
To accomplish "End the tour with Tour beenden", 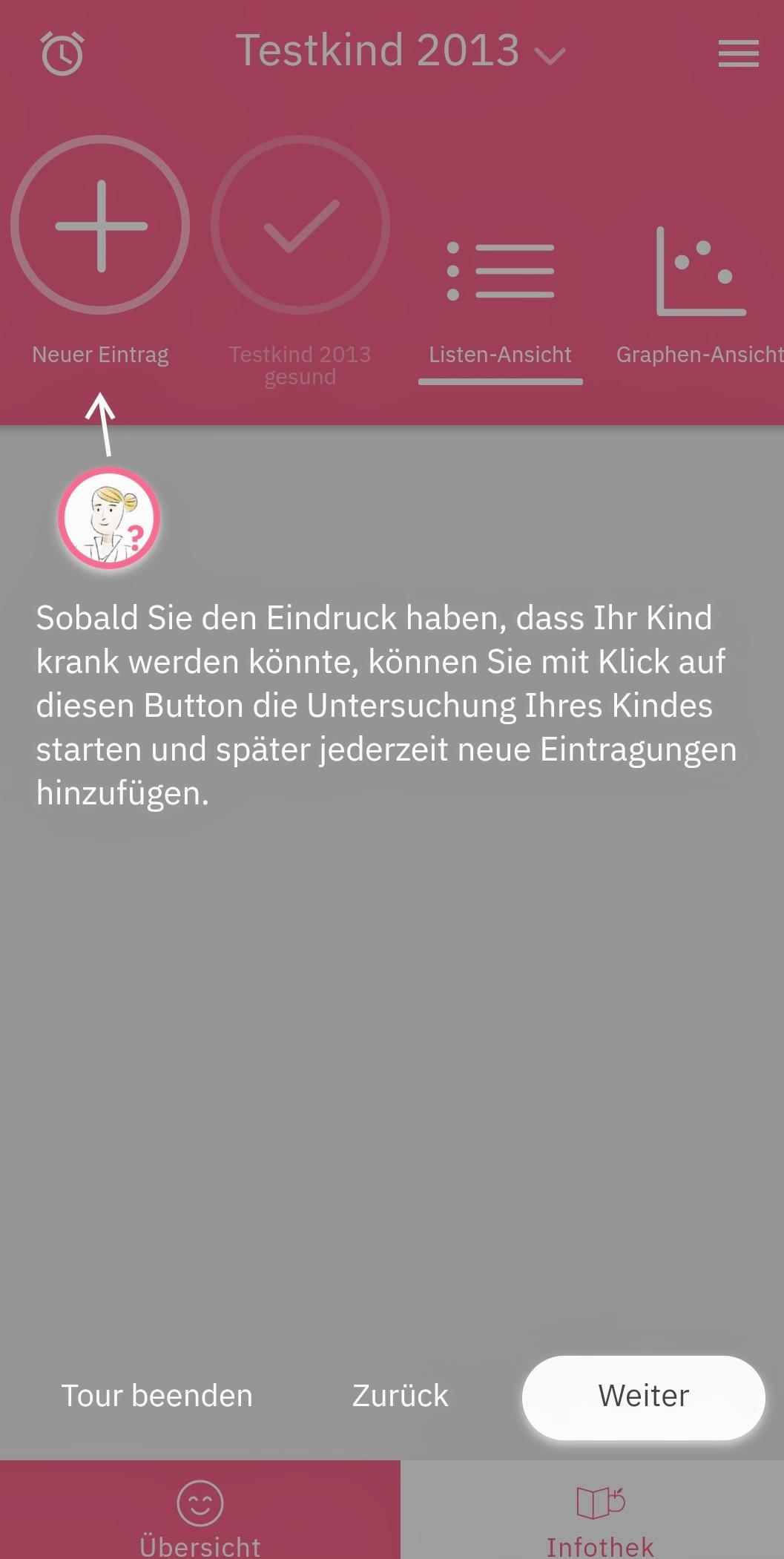I will coord(157,1396).
